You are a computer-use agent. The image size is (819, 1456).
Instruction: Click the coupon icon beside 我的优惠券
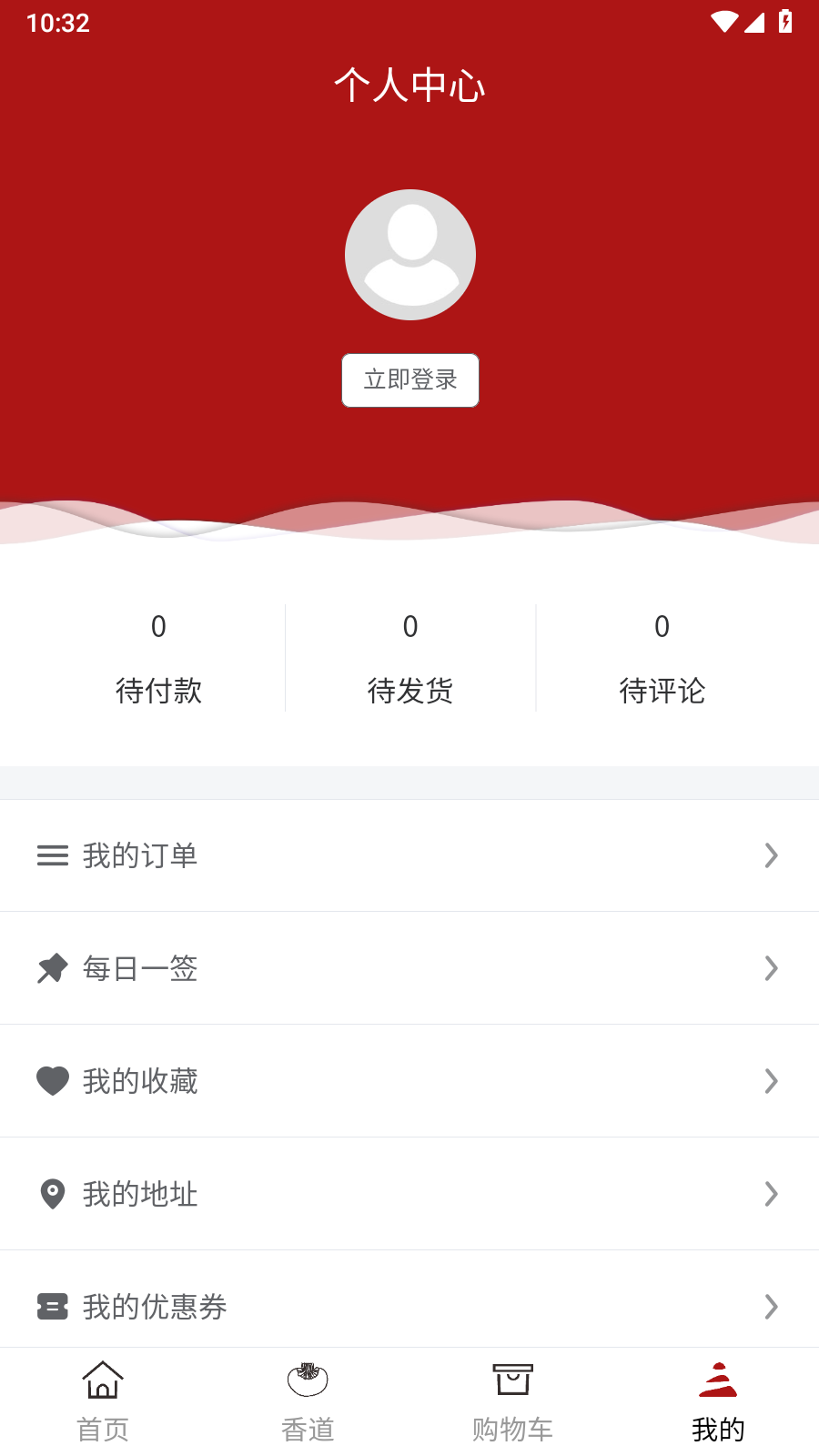[x=53, y=1307]
